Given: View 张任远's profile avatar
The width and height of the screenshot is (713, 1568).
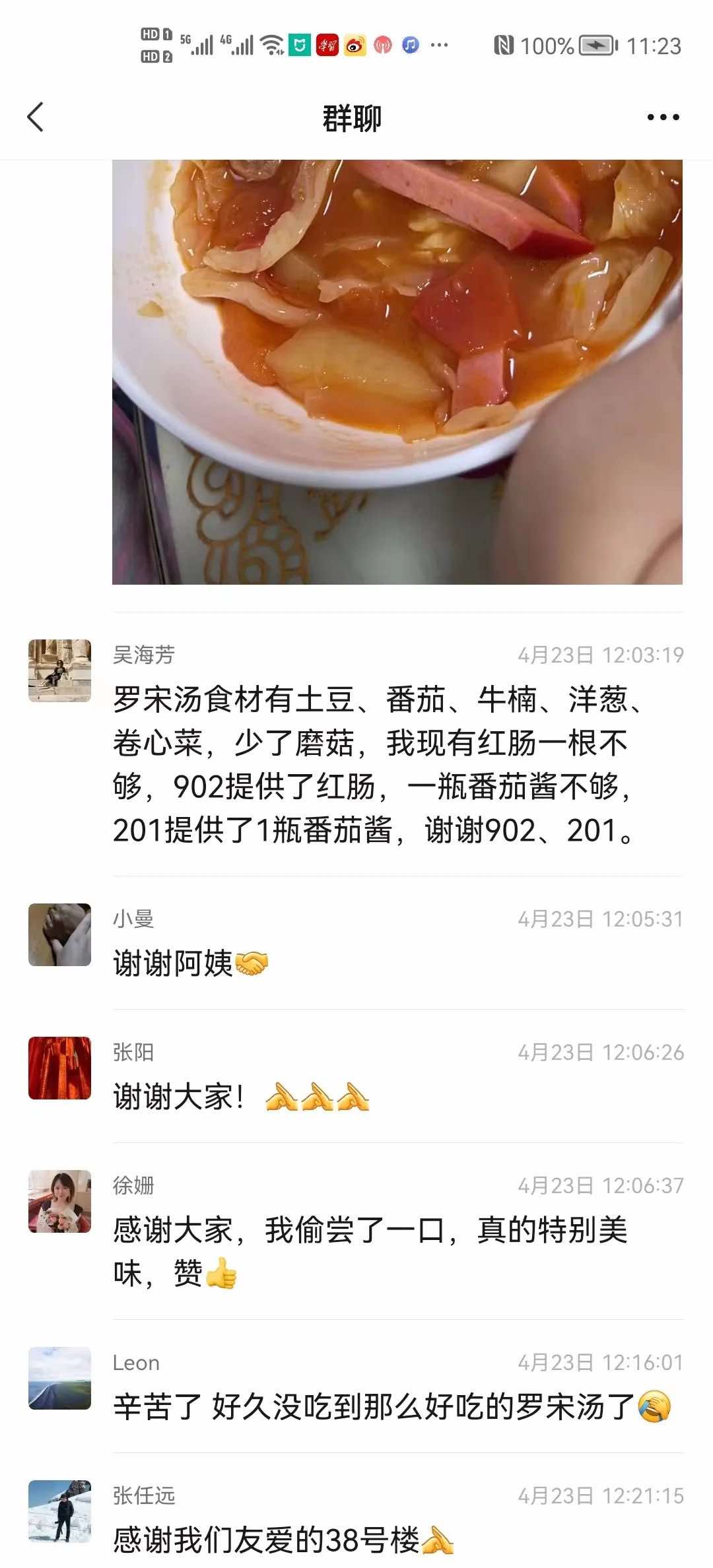Looking at the screenshot, I should click(59, 1511).
